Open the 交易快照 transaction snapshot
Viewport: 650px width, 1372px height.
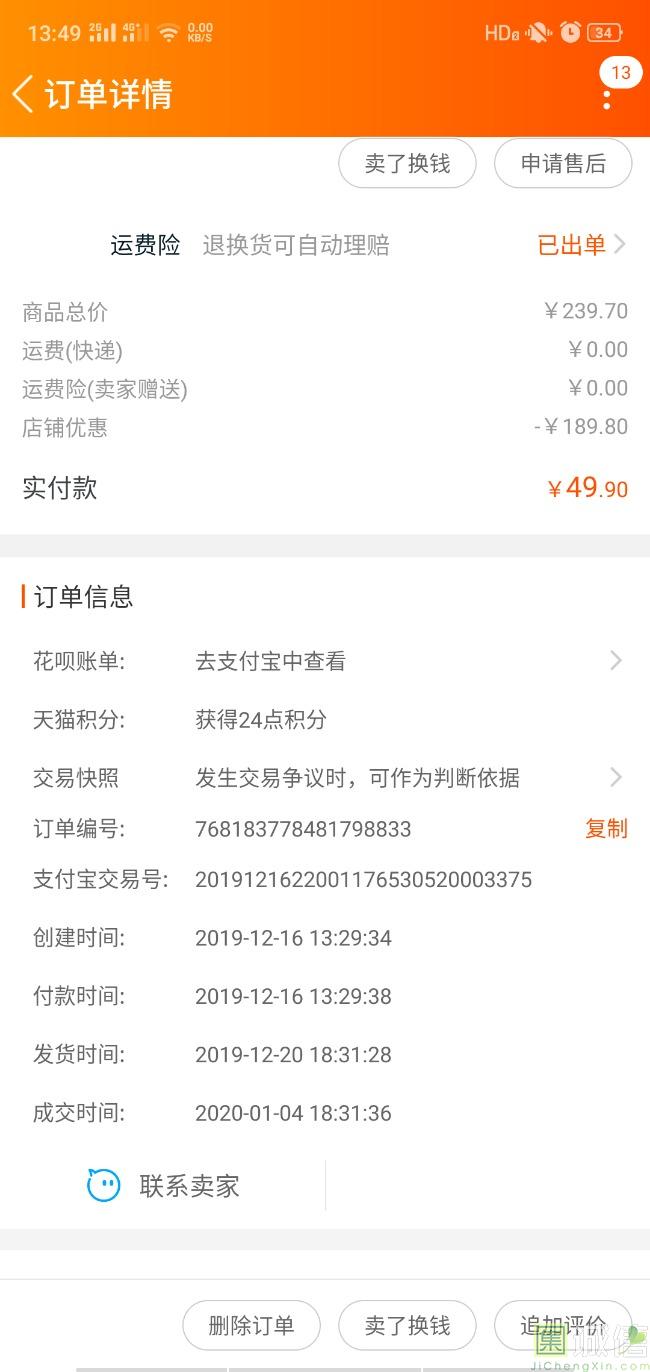pos(325,777)
